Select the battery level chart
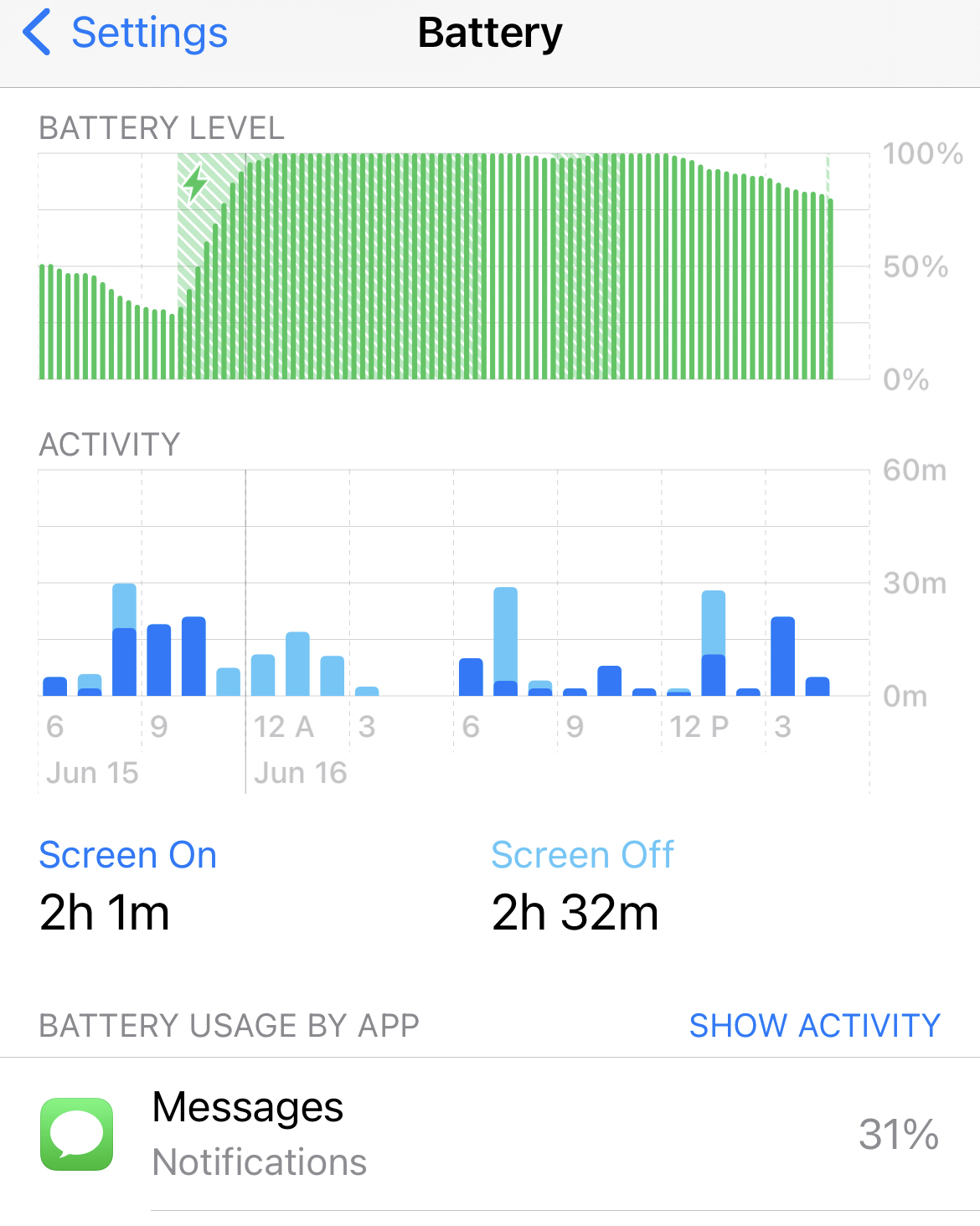 click(452, 266)
